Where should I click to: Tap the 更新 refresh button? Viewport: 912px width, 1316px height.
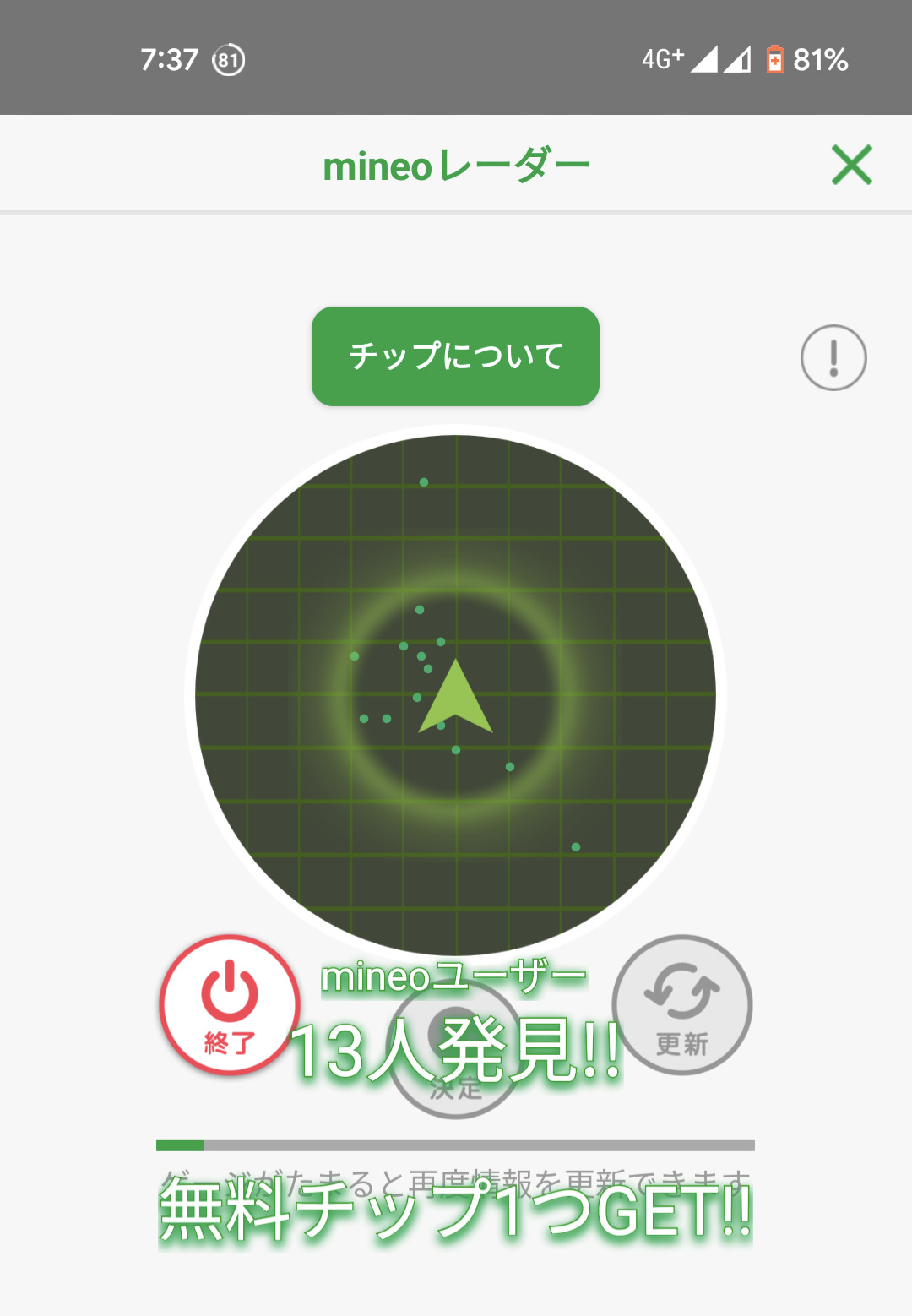pyautogui.click(x=682, y=1005)
